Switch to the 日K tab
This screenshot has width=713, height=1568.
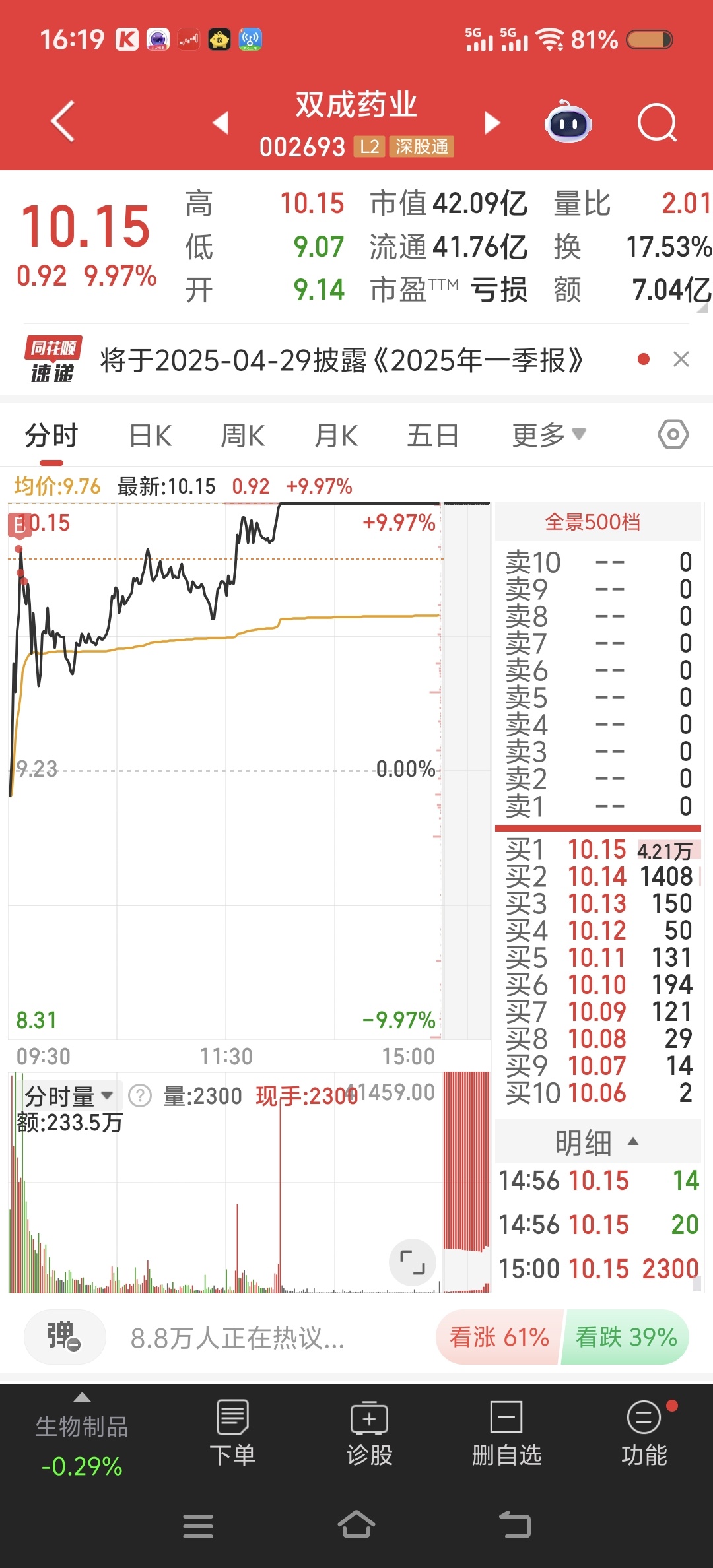pyautogui.click(x=151, y=436)
